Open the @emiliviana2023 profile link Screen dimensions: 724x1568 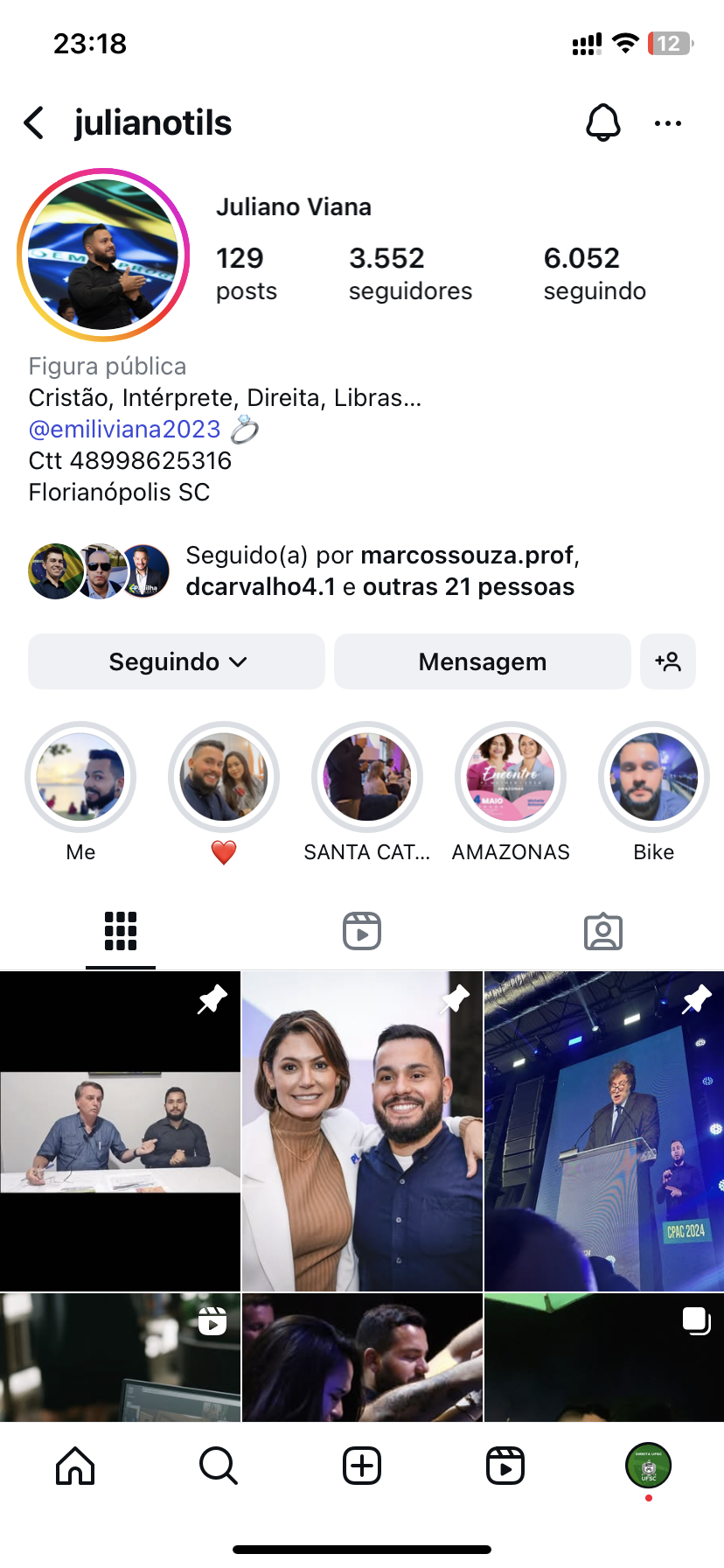tap(124, 430)
